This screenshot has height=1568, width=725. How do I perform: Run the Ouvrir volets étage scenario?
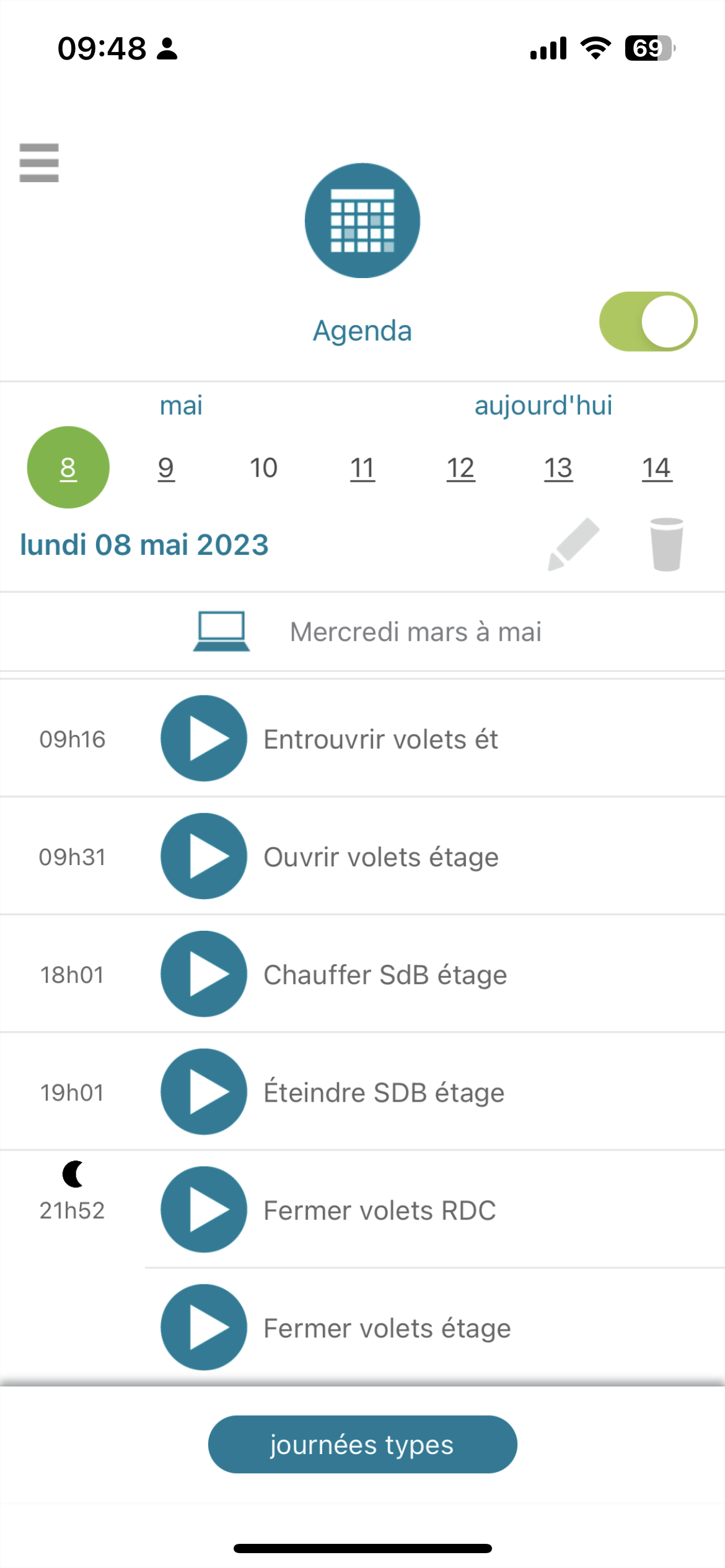[x=204, y=856]
